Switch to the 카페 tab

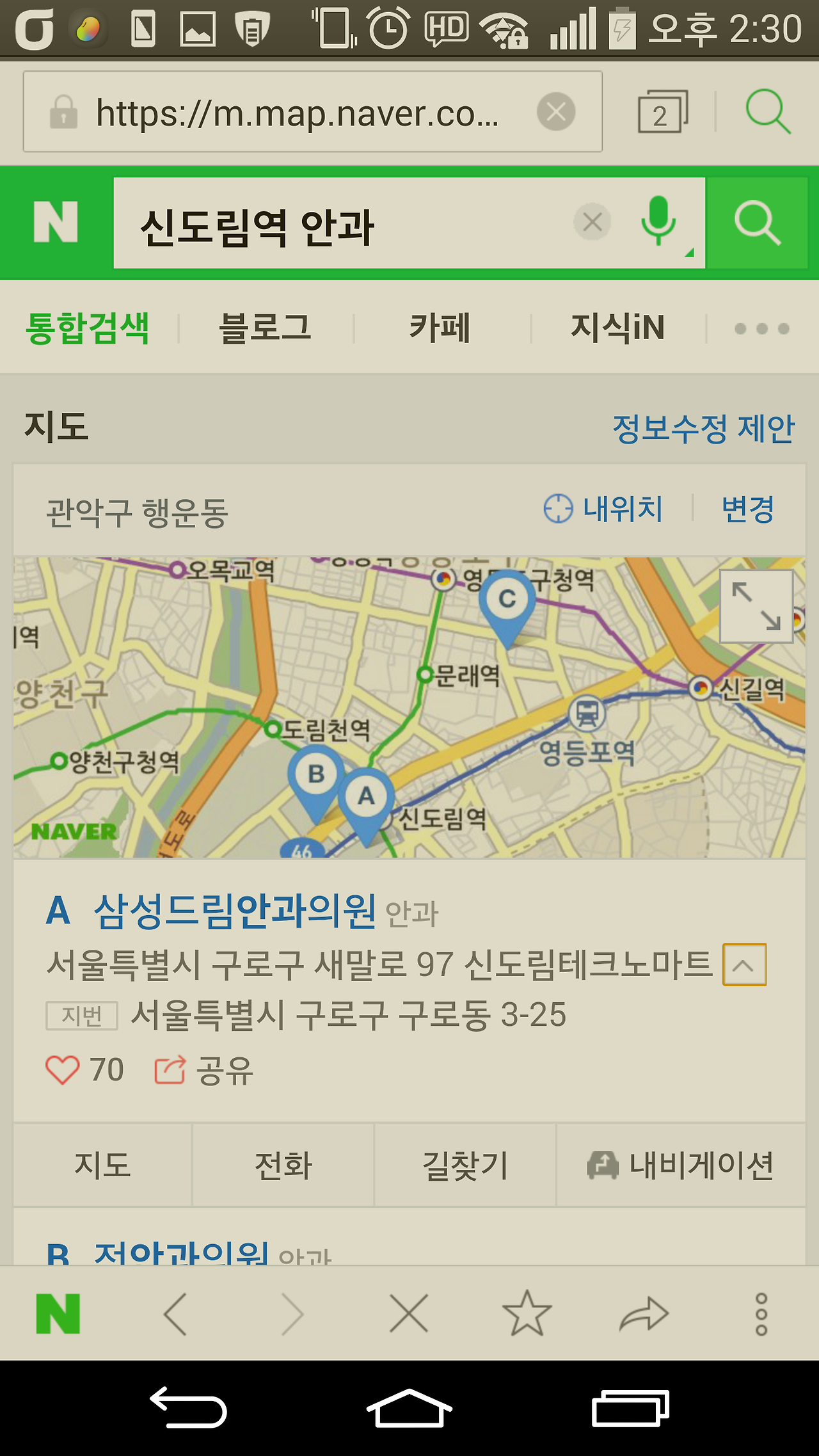coord(440,328)
